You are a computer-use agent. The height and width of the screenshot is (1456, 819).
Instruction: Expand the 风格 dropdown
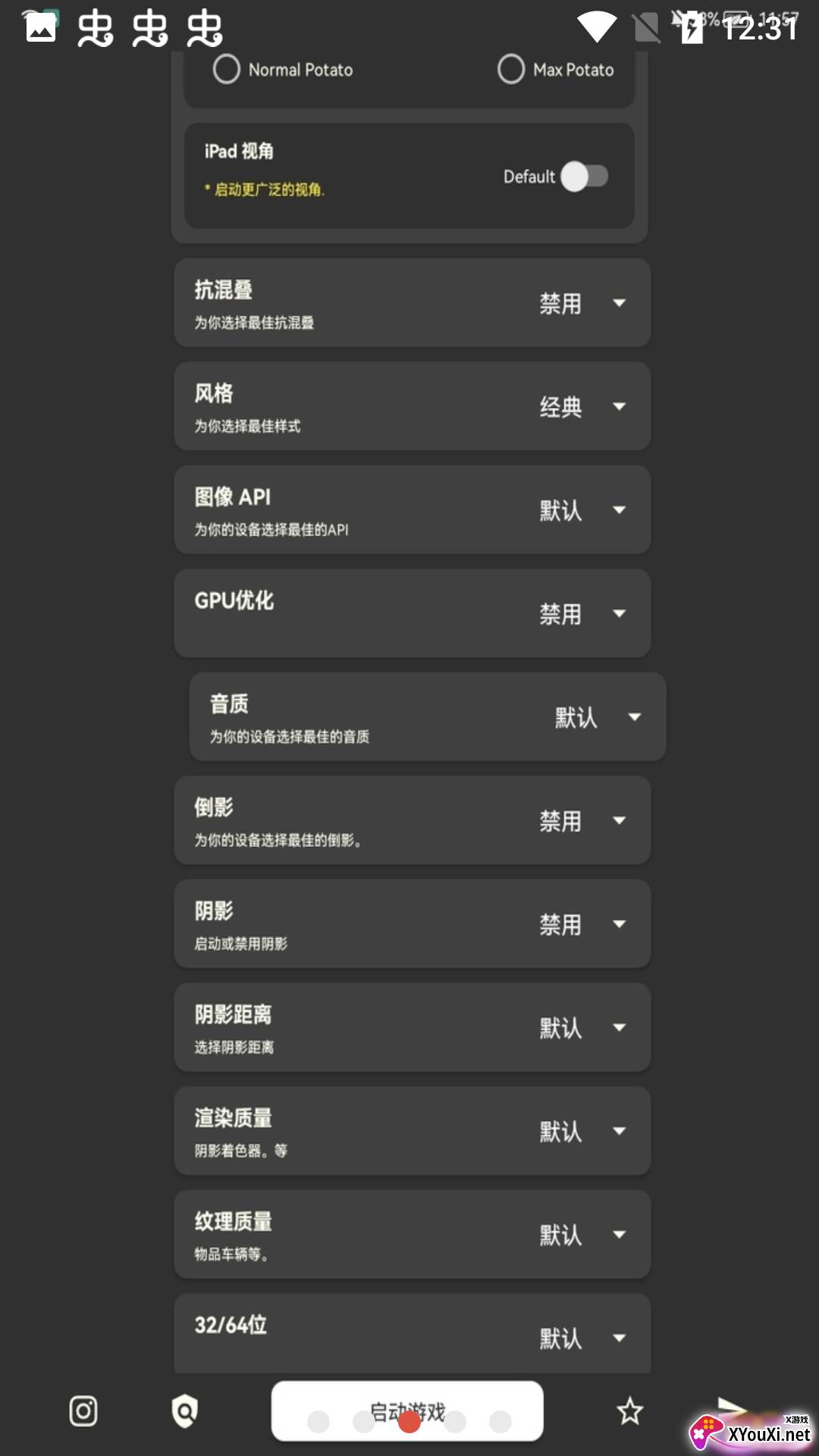click(x=582, y=407)
